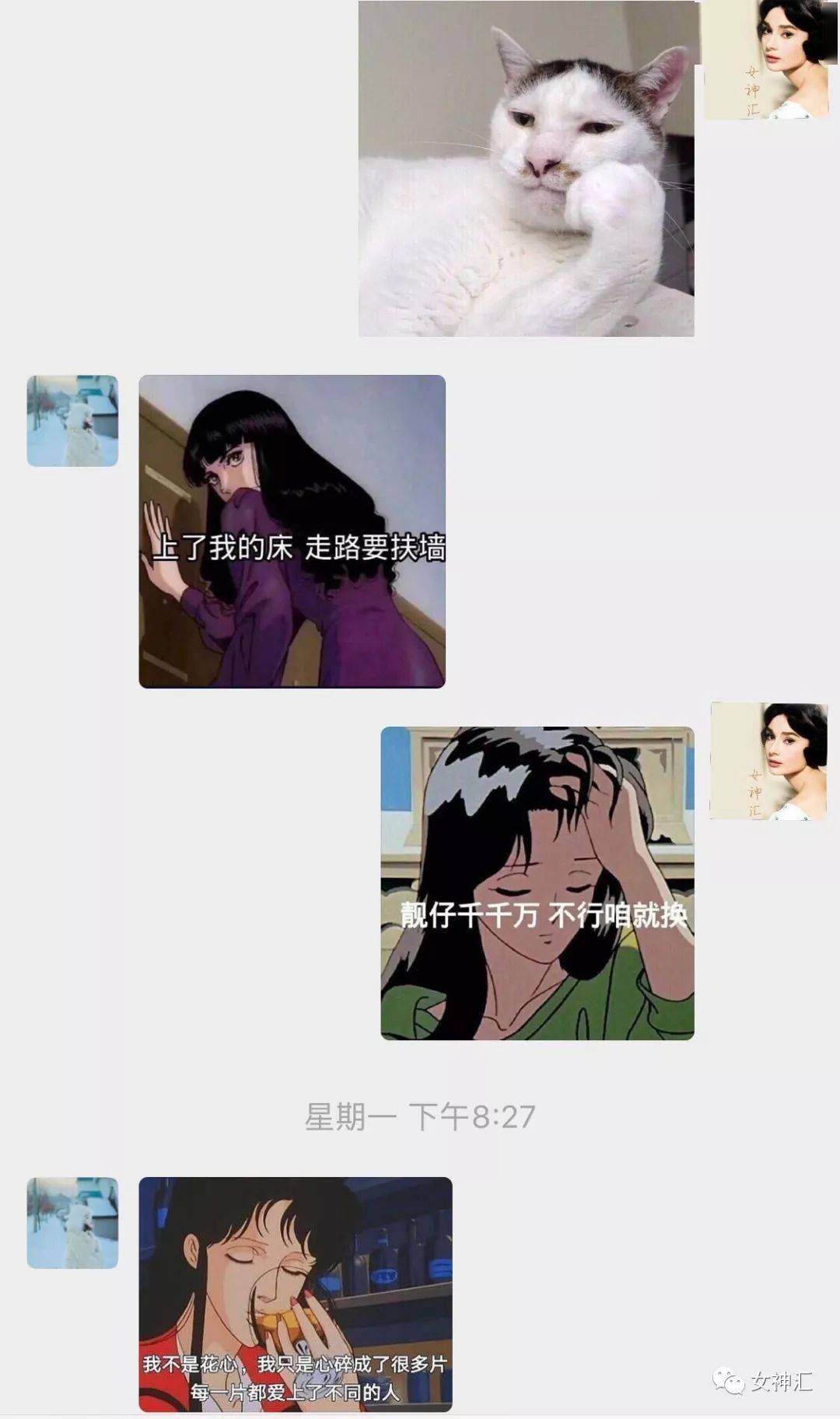
Task: Tap the portrait avatar beside the cat photo
Action: click(766, 60)
